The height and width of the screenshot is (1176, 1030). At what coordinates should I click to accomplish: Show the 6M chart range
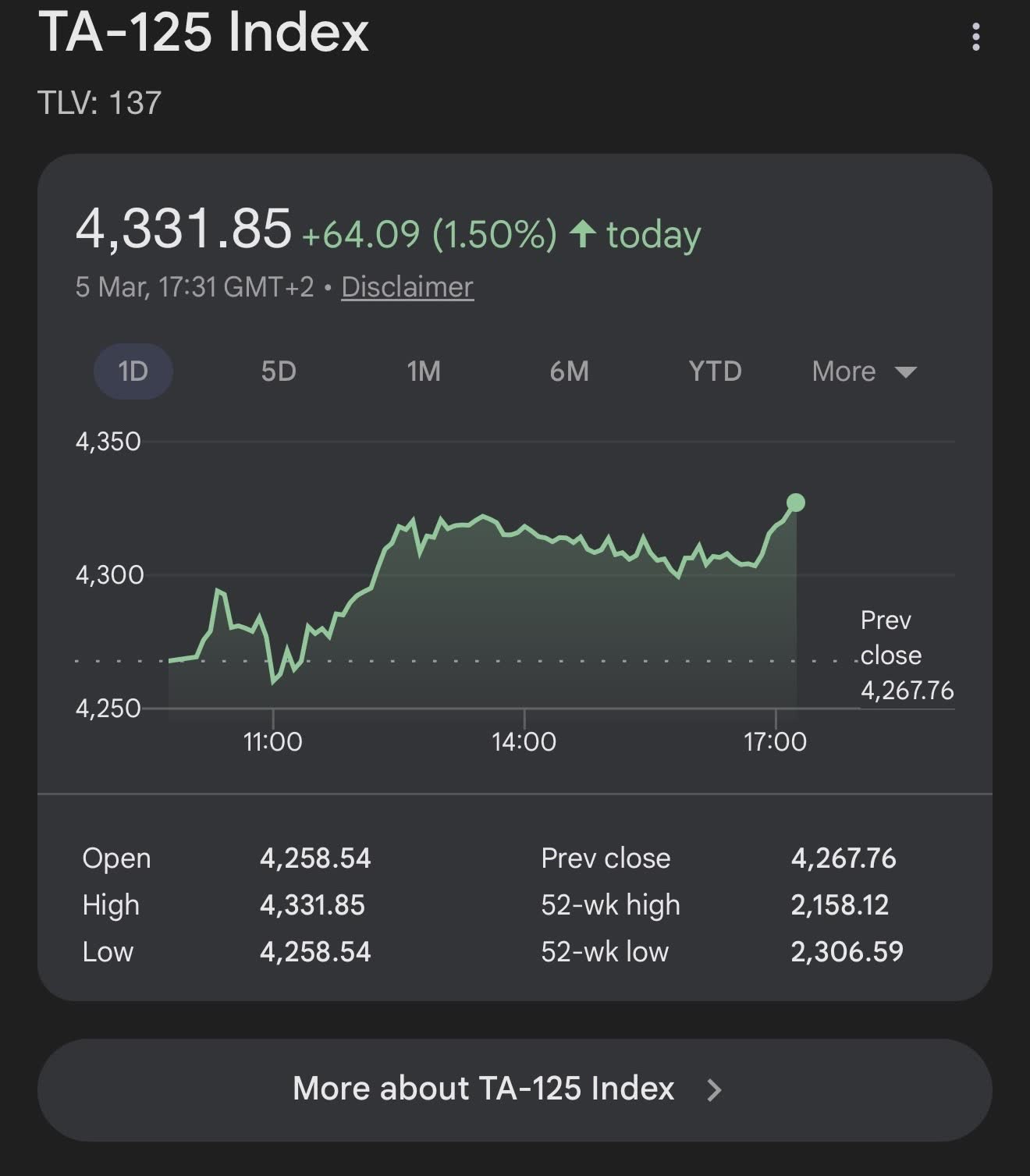point(569,371)
